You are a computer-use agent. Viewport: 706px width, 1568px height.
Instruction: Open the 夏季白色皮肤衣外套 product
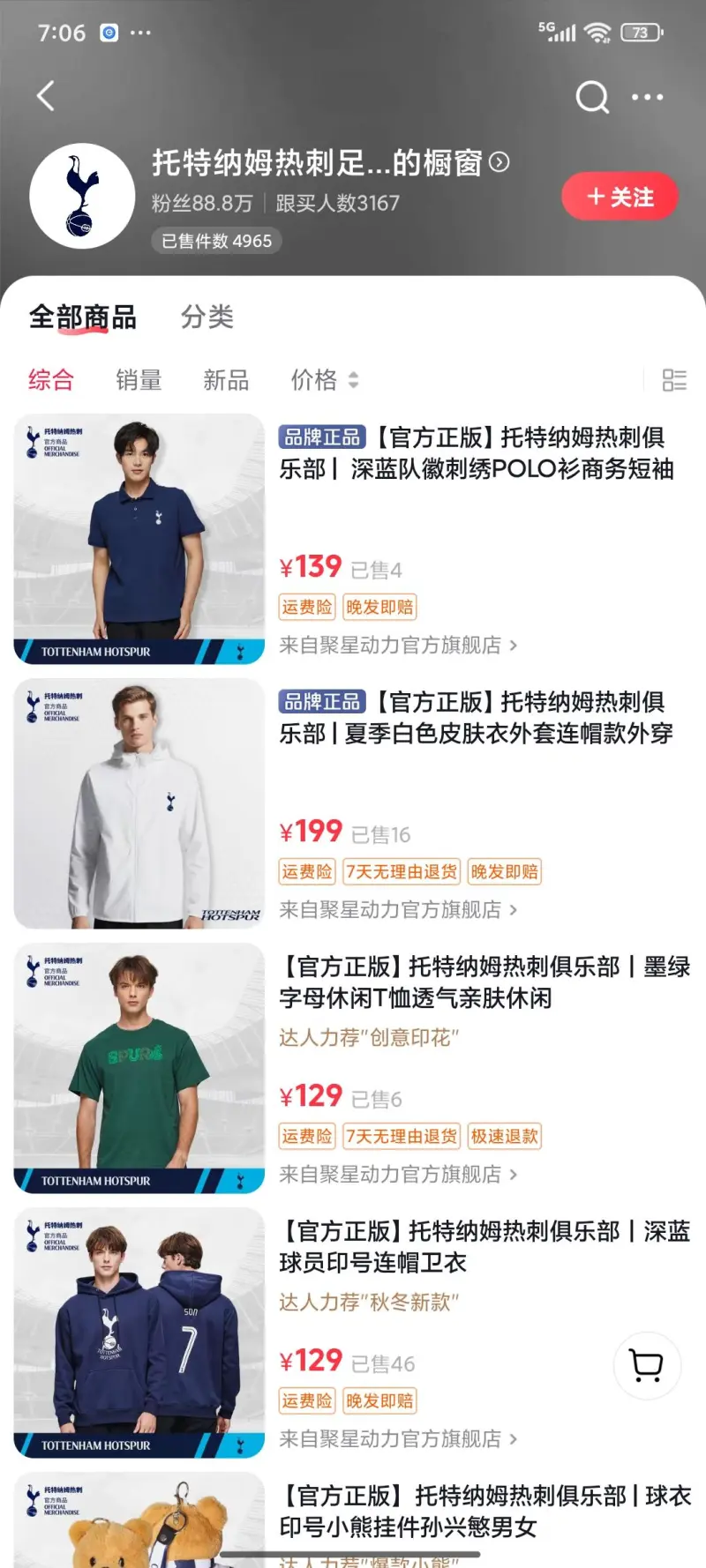point(477,717)
